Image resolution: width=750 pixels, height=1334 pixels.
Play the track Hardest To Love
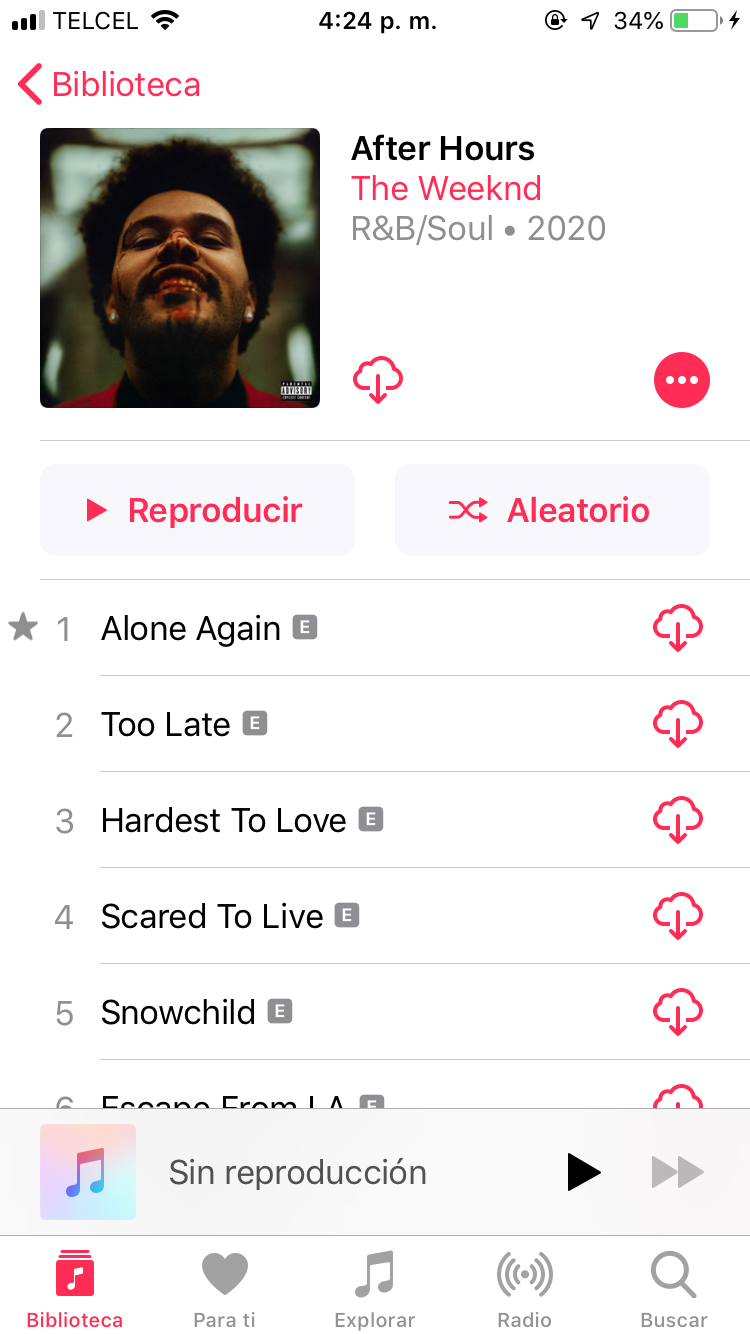click(x=223, y=820)
